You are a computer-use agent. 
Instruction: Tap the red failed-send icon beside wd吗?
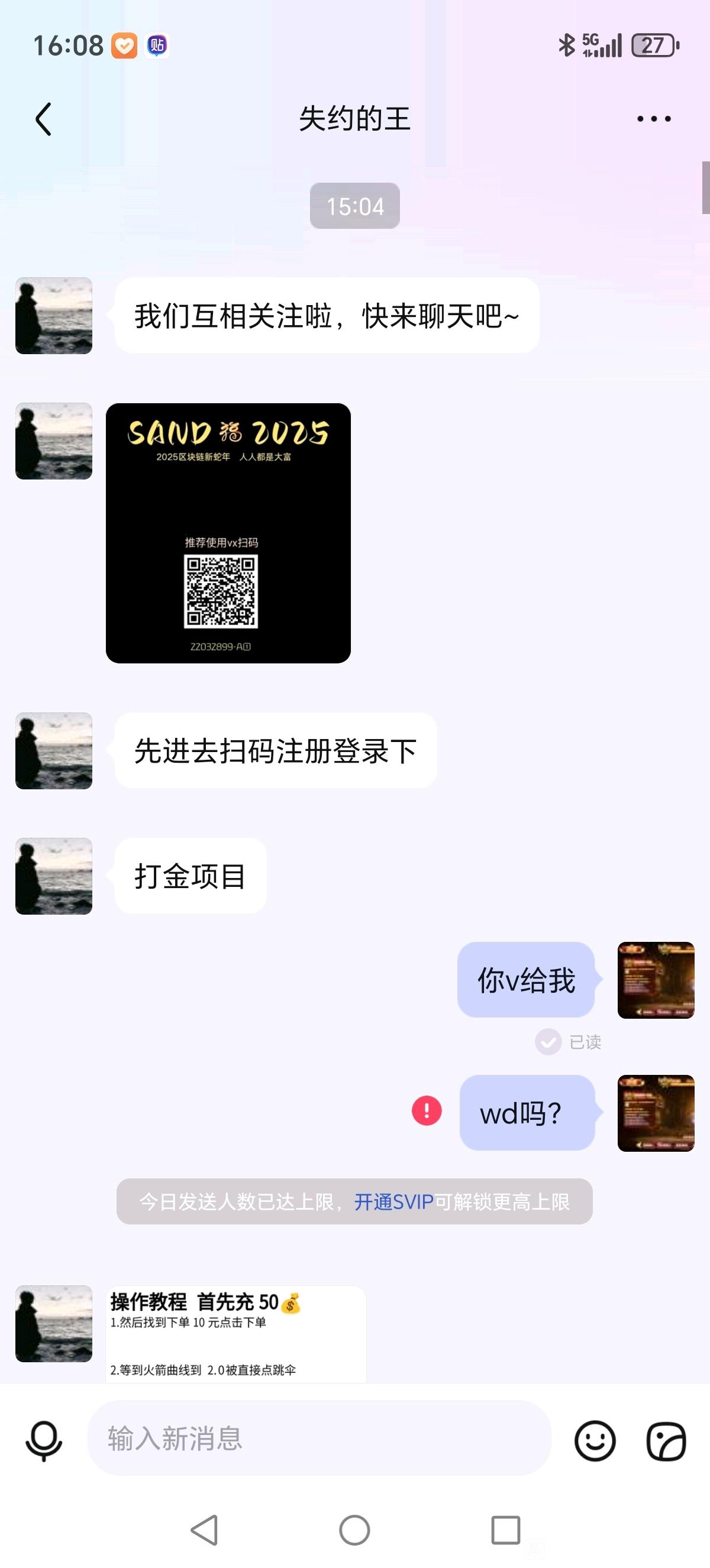426,1111
